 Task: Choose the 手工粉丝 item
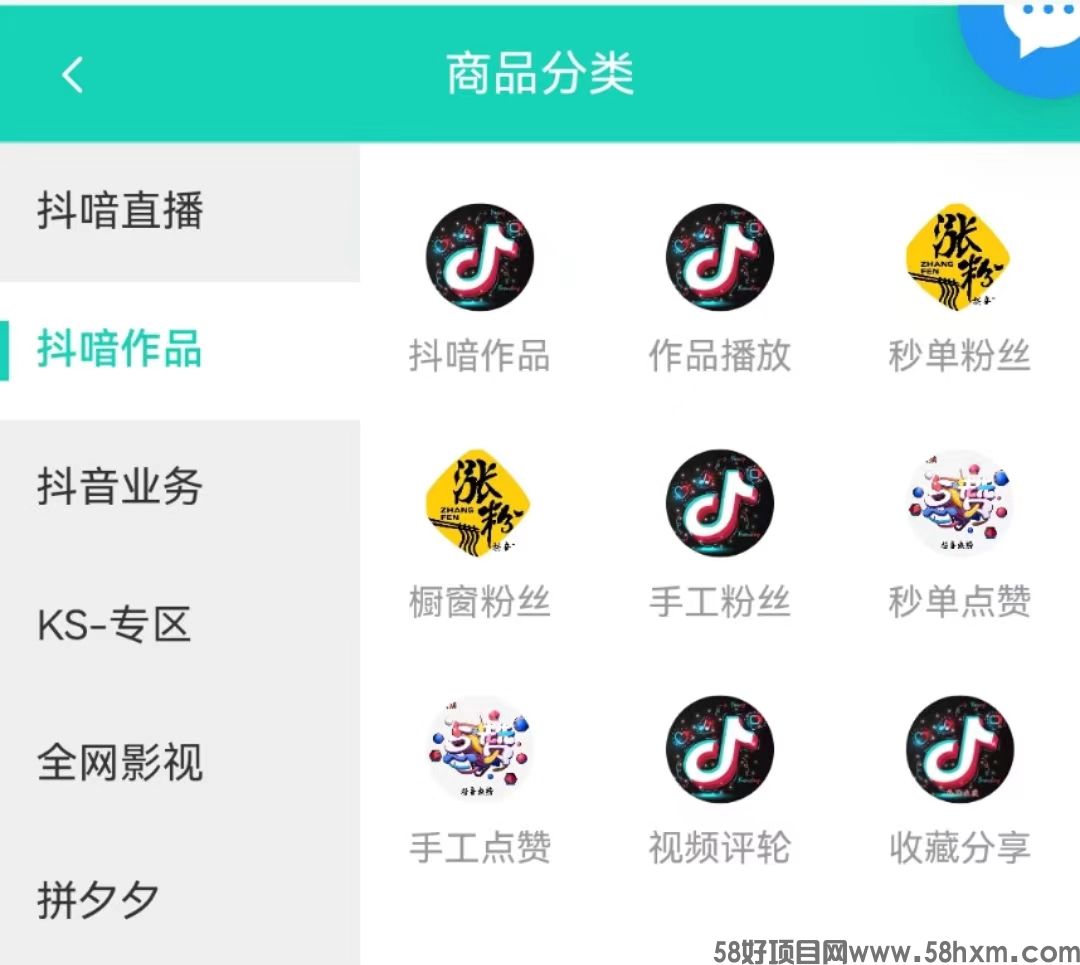tap(719, 531)
